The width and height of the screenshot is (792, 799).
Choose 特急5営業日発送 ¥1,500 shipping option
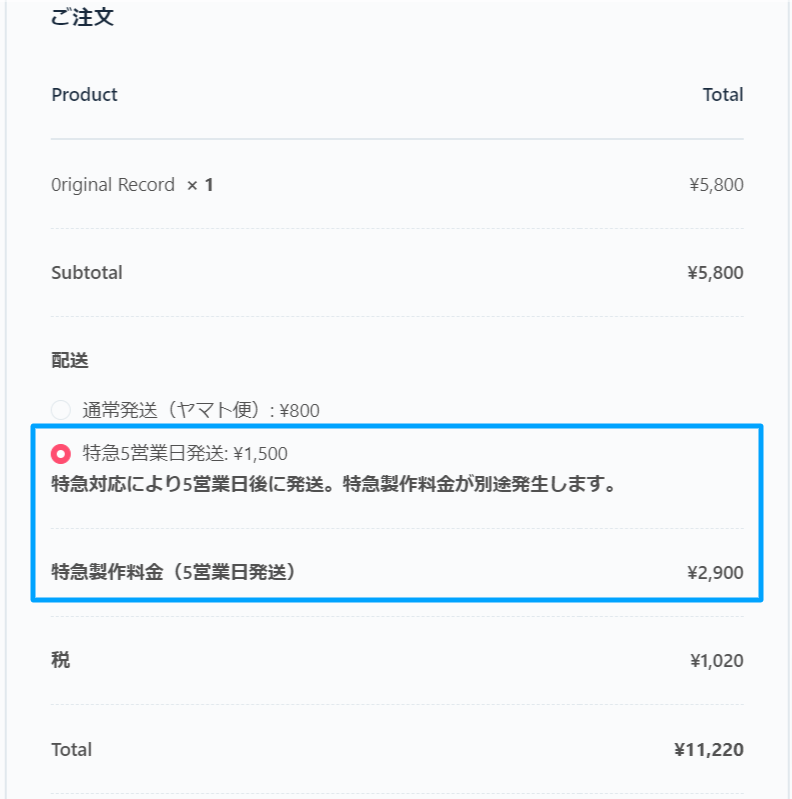point(61,454)
